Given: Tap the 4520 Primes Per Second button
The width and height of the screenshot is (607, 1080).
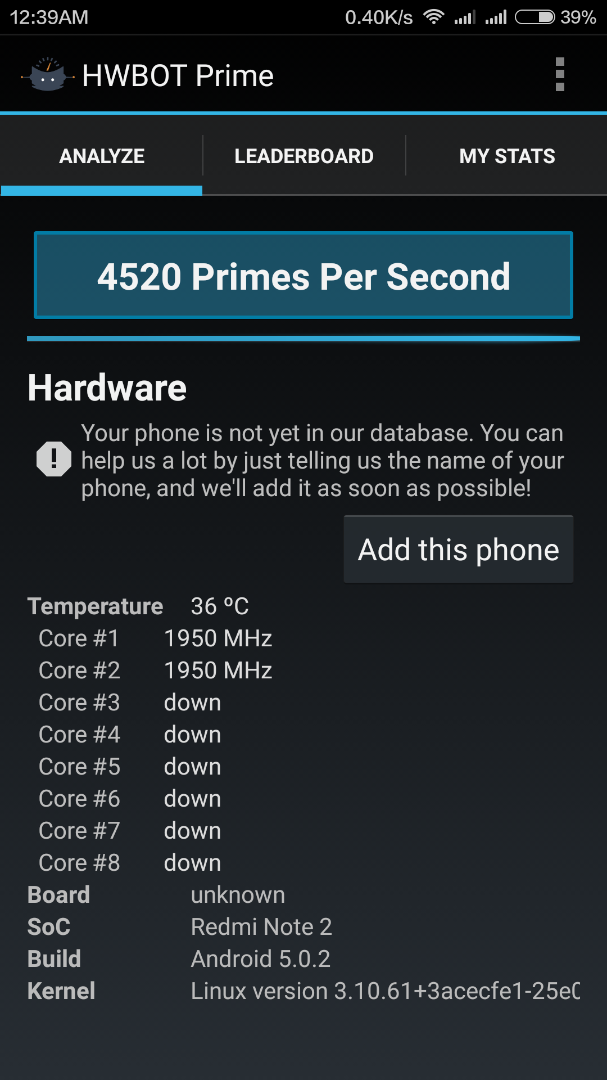Looking at the screenshot, I should coord(303,276).
